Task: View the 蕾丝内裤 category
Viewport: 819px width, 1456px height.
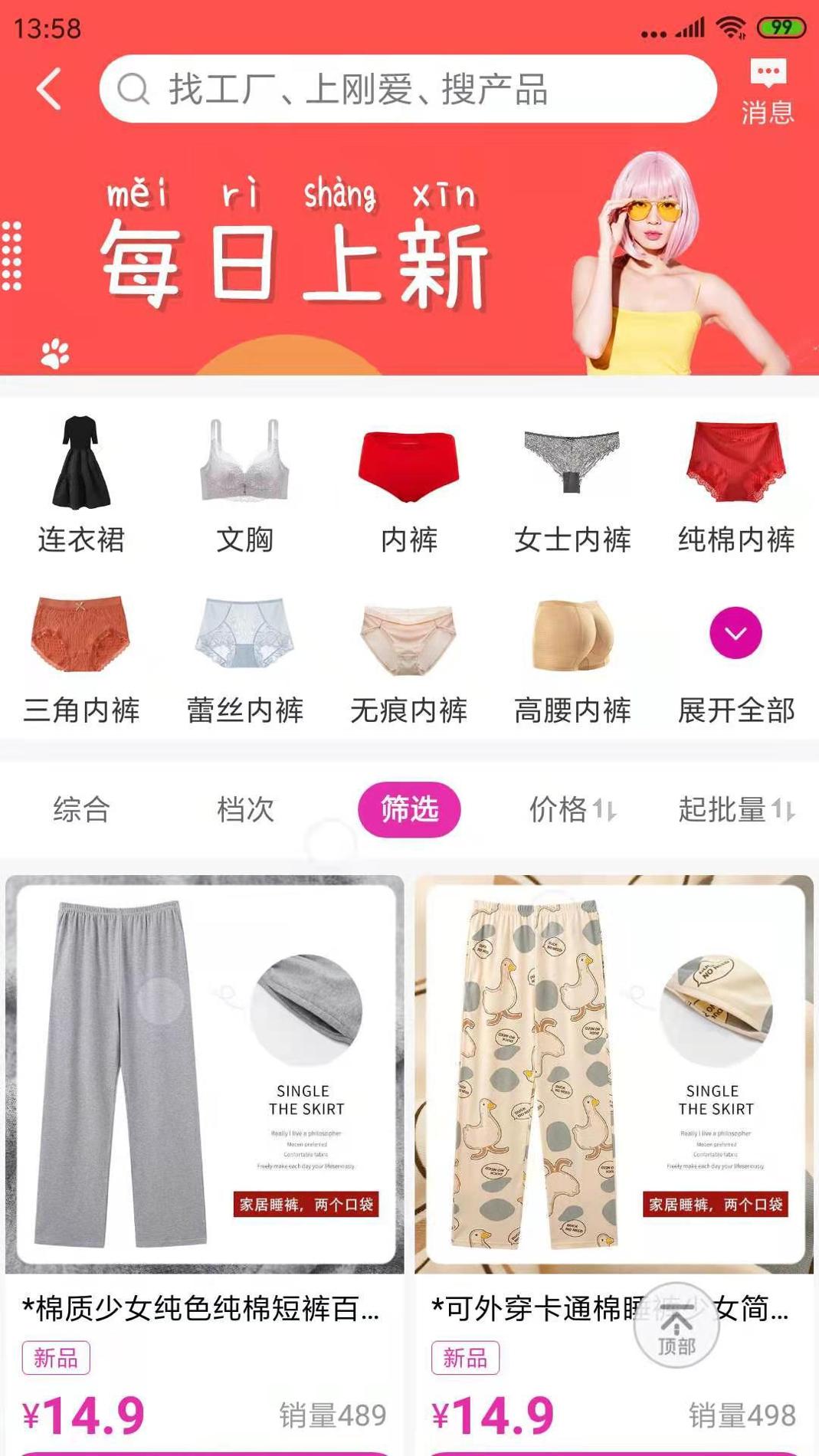Action: pyautogui.click(x=245, y=656)
